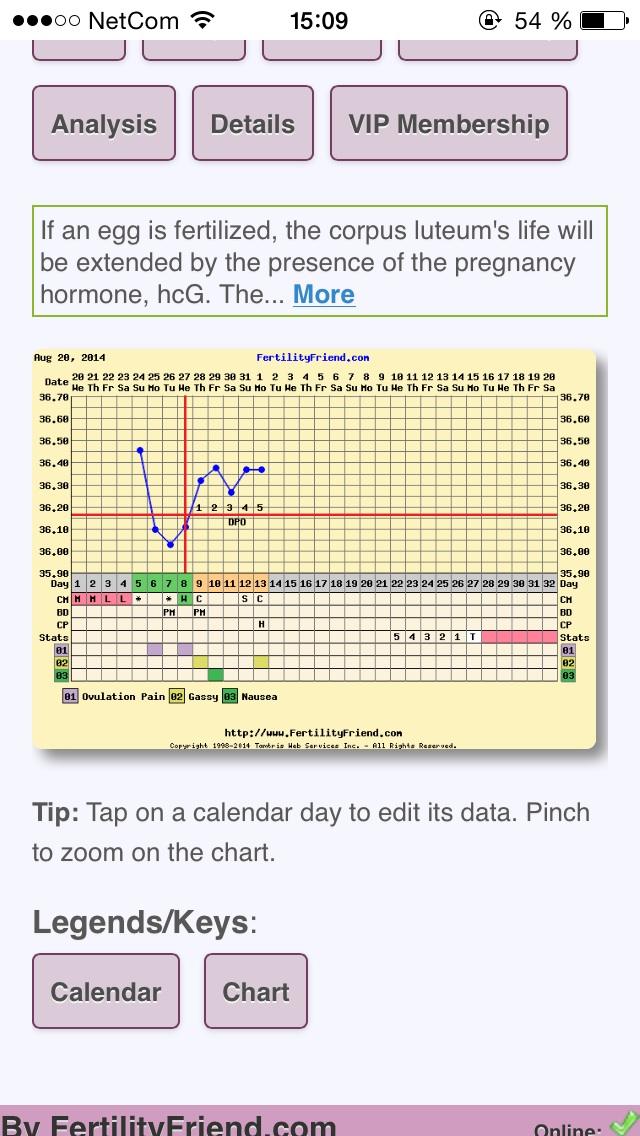Open the fertility temperature chart image
640x1136 pixels.
pos(314,549)
